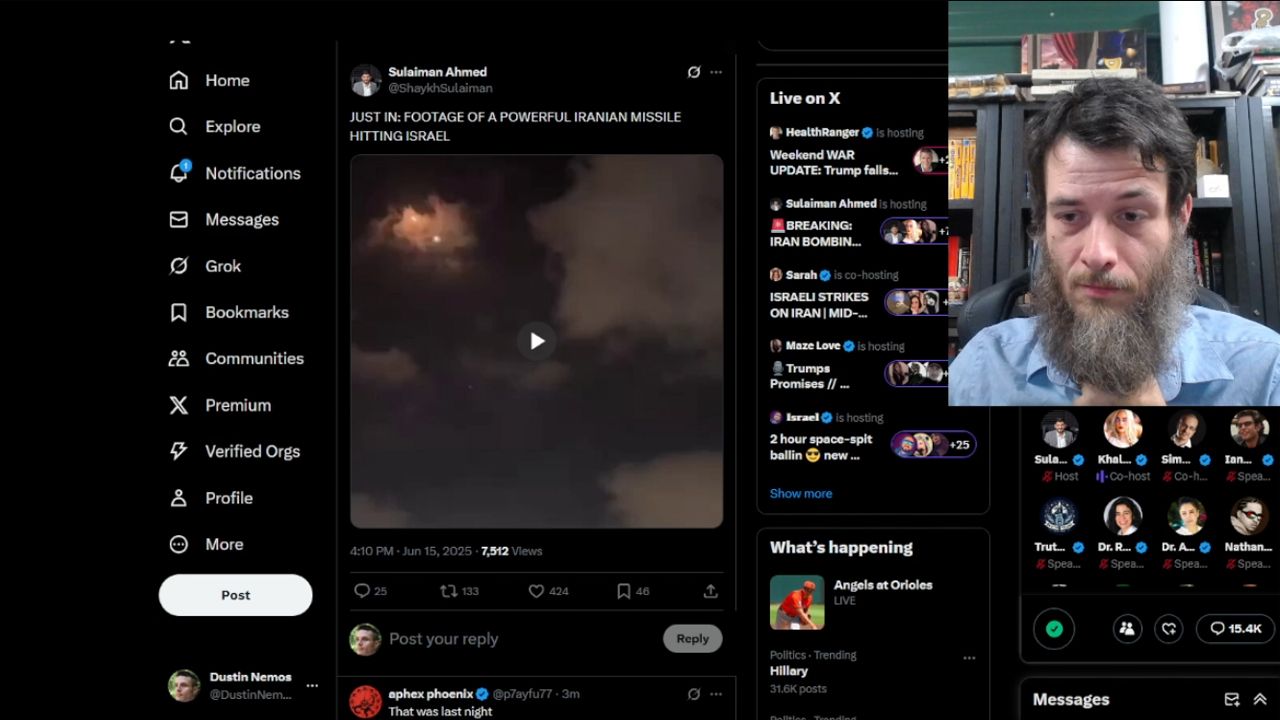This screenshot has height=720, width=1280.
Task: Like Sulaiman Ahmed's post
Action: tap(536, 591)
